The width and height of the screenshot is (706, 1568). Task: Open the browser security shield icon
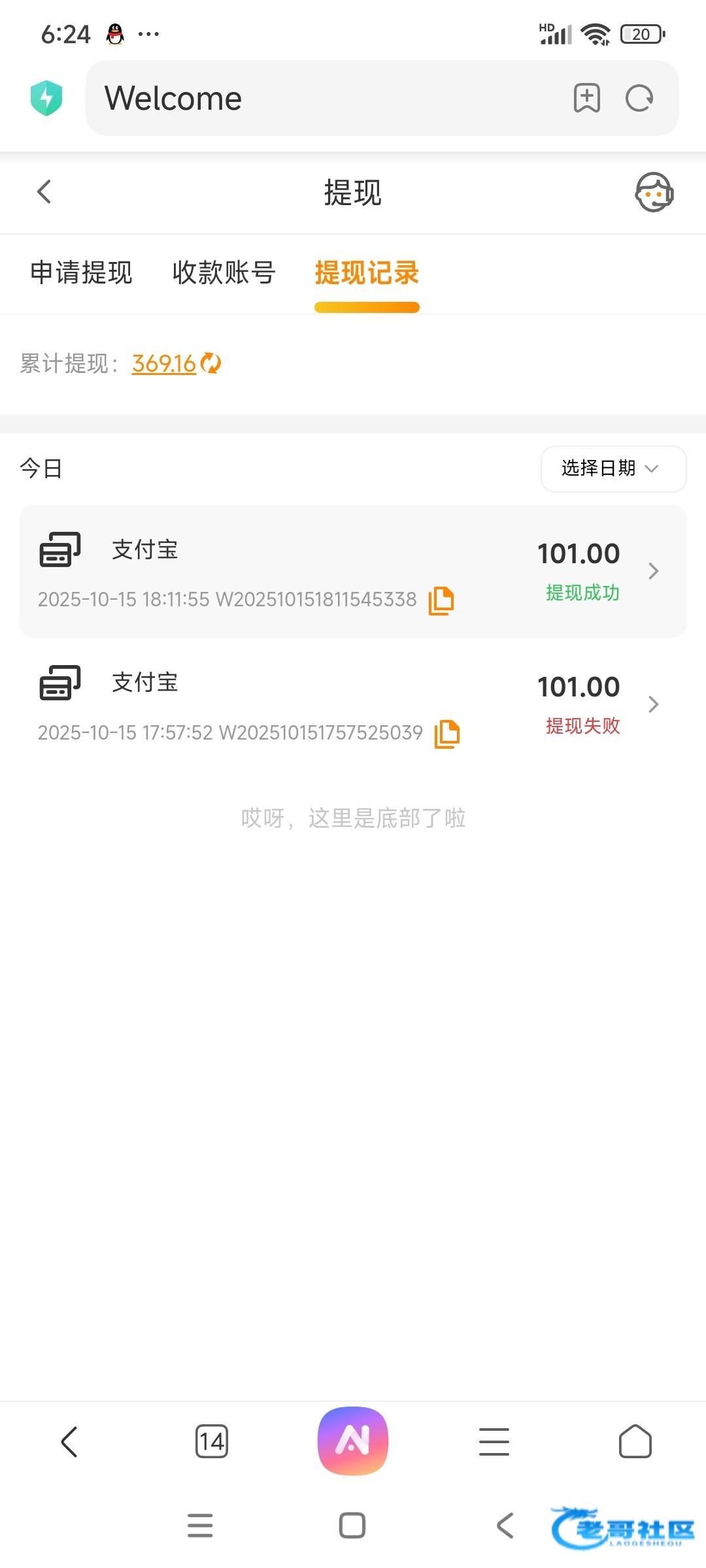pyautogui.click(x=46, y=98)
